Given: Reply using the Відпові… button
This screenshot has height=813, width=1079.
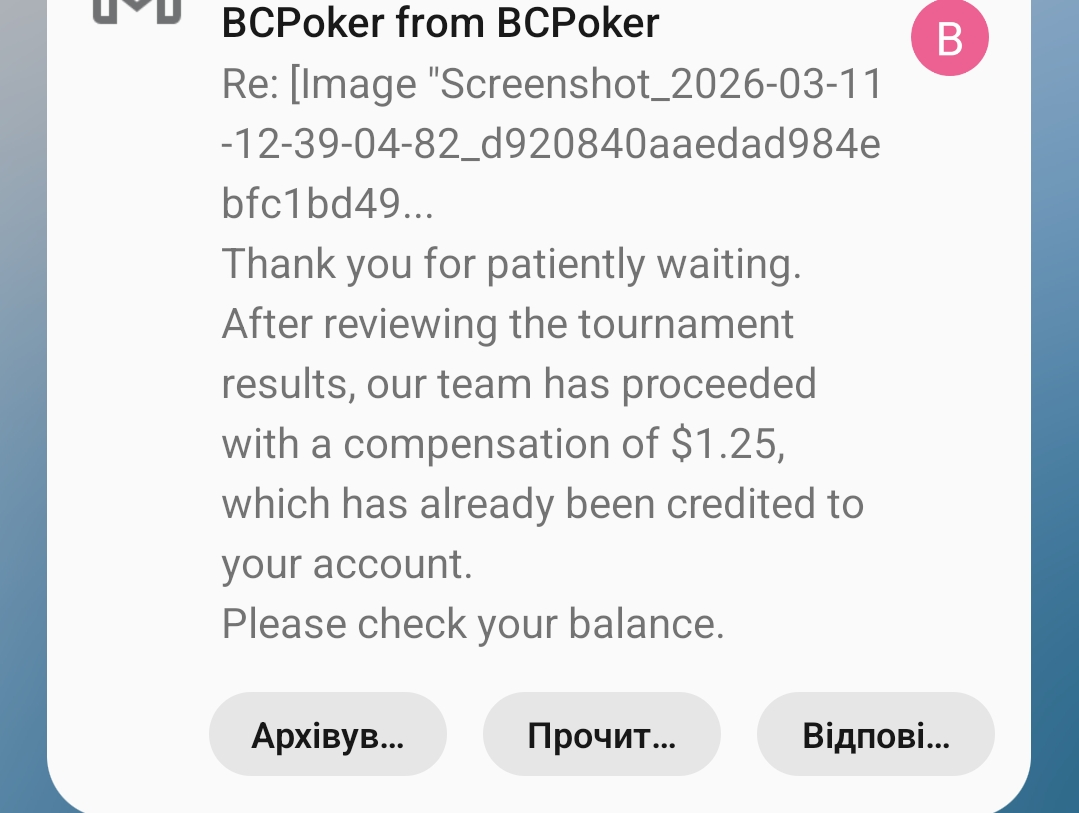Looking at the screenshot, I should tap(875, 735).
